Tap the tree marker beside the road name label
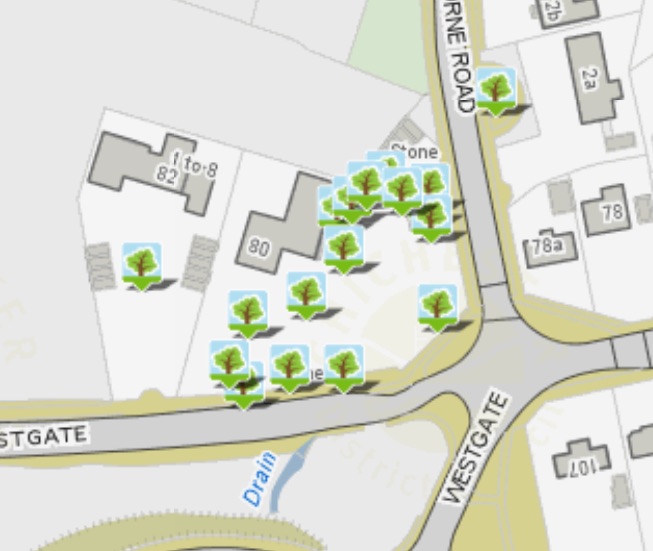 495,89
